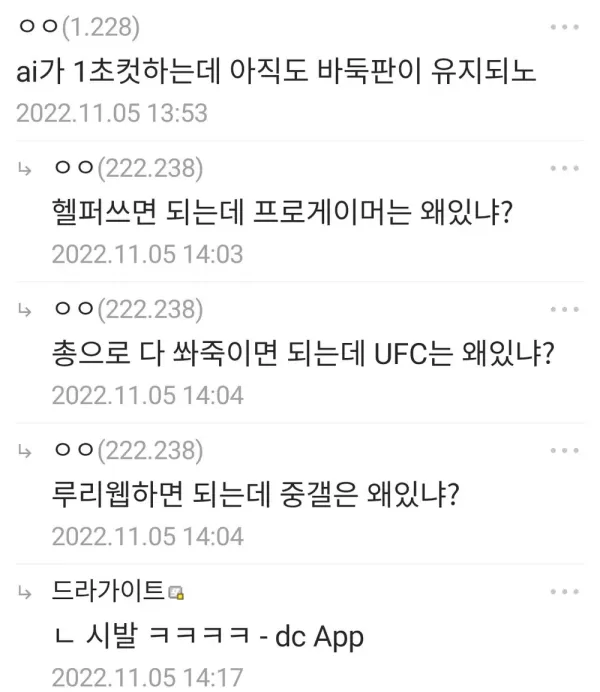Open more options on the 루리웹하면 reply

click(x=564, y=452)
